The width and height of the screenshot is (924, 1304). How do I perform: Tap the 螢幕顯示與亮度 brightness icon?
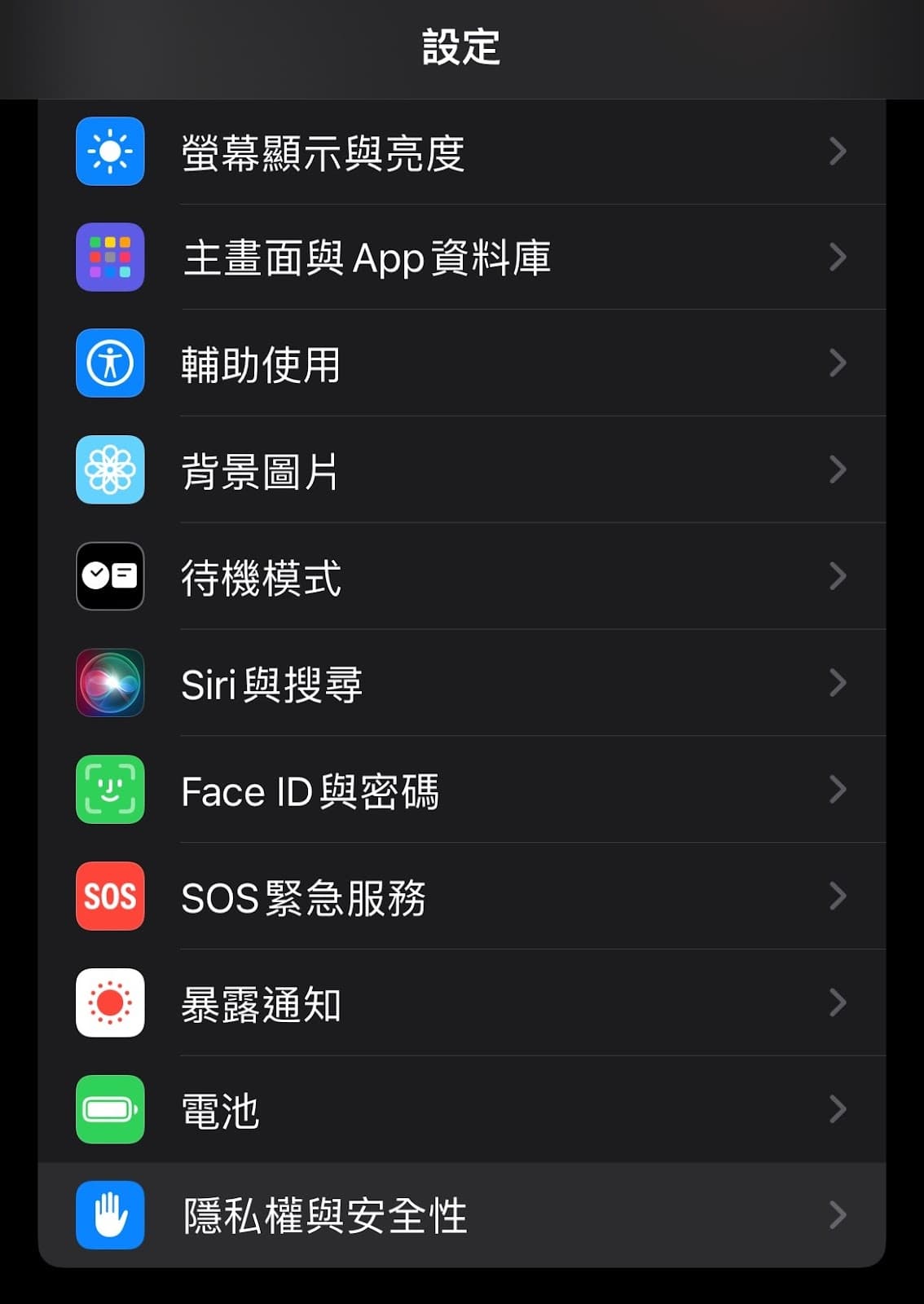110,152
